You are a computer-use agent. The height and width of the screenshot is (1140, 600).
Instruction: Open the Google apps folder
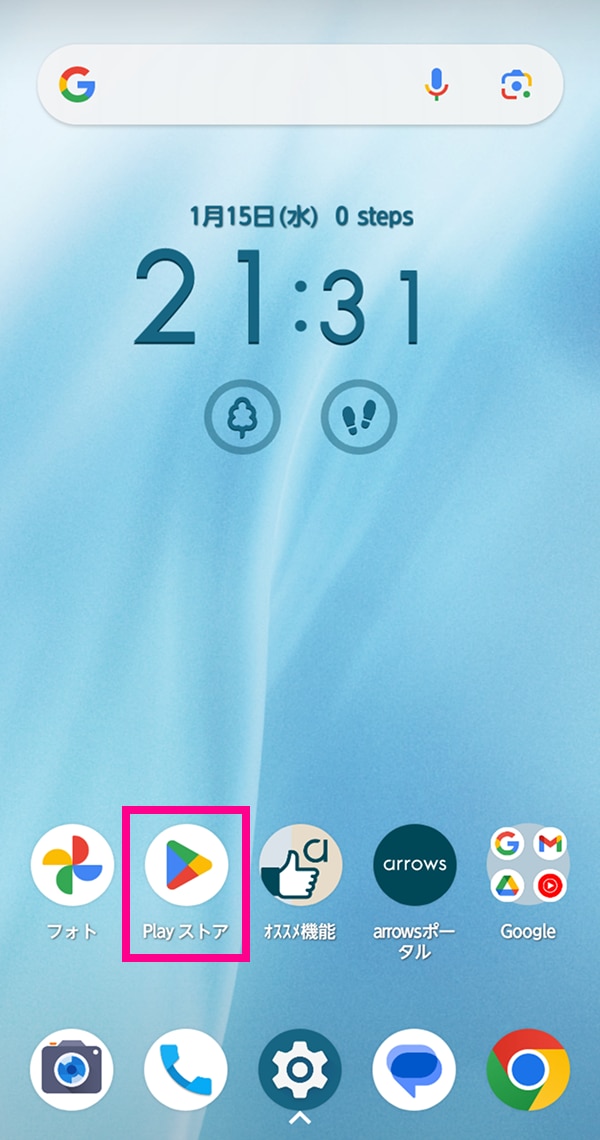(528, 866)
